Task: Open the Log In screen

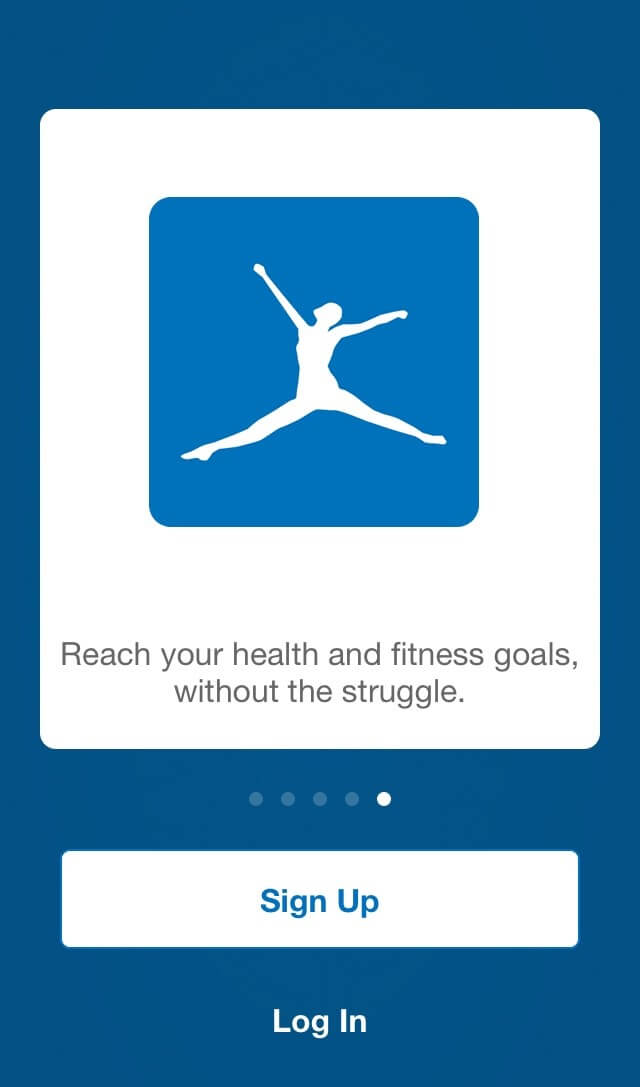Action: pos(320,1021)
